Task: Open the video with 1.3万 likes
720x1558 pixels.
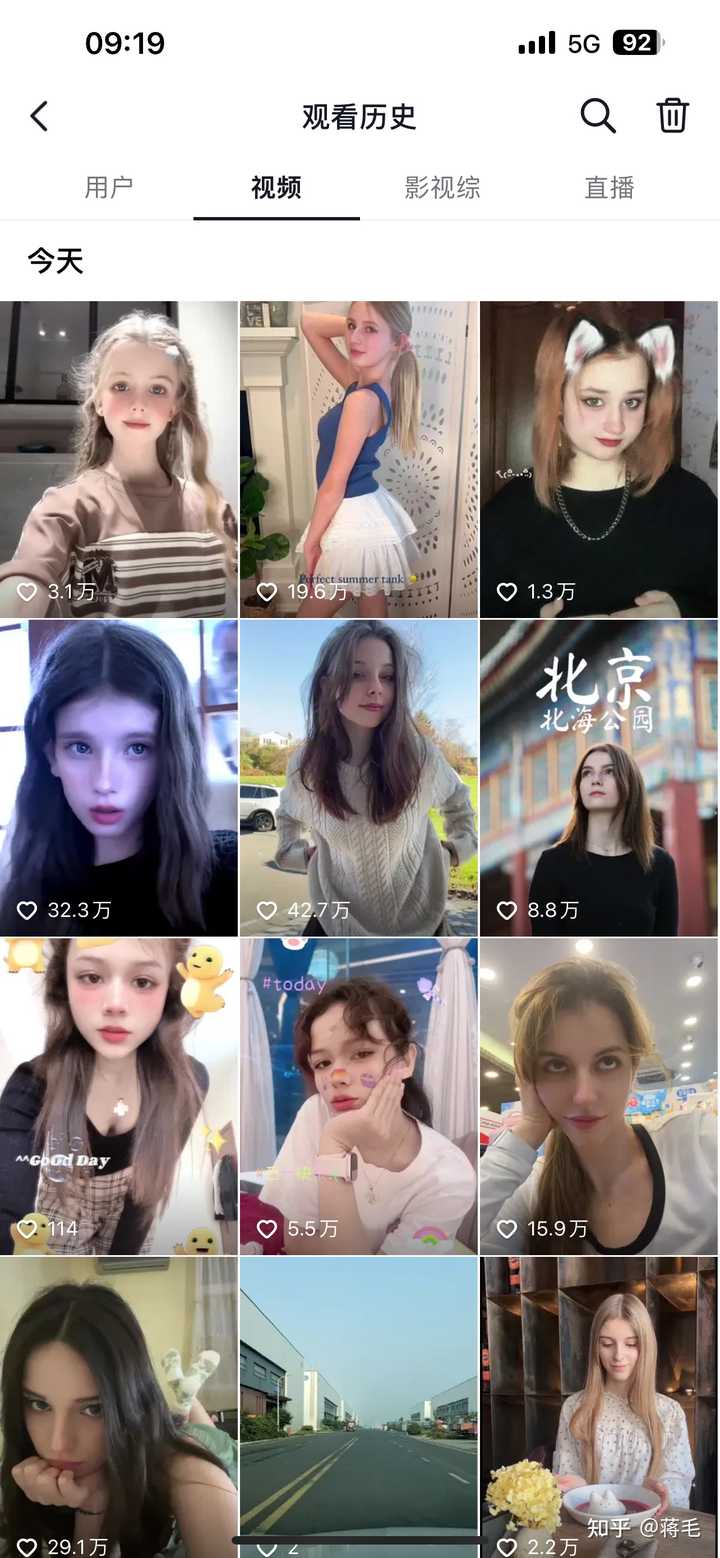Action: (599, 459)
